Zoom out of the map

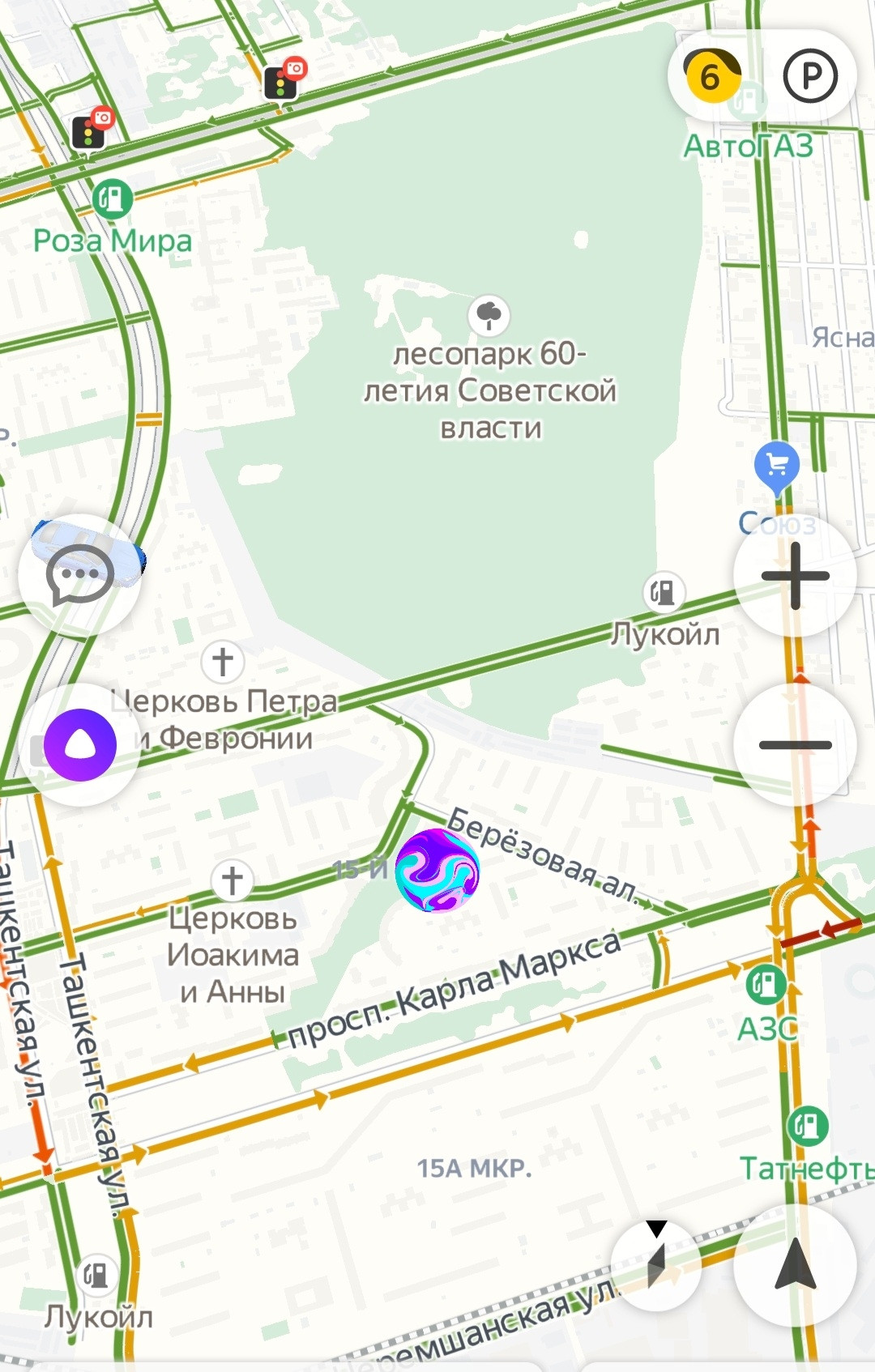[795, 744]
